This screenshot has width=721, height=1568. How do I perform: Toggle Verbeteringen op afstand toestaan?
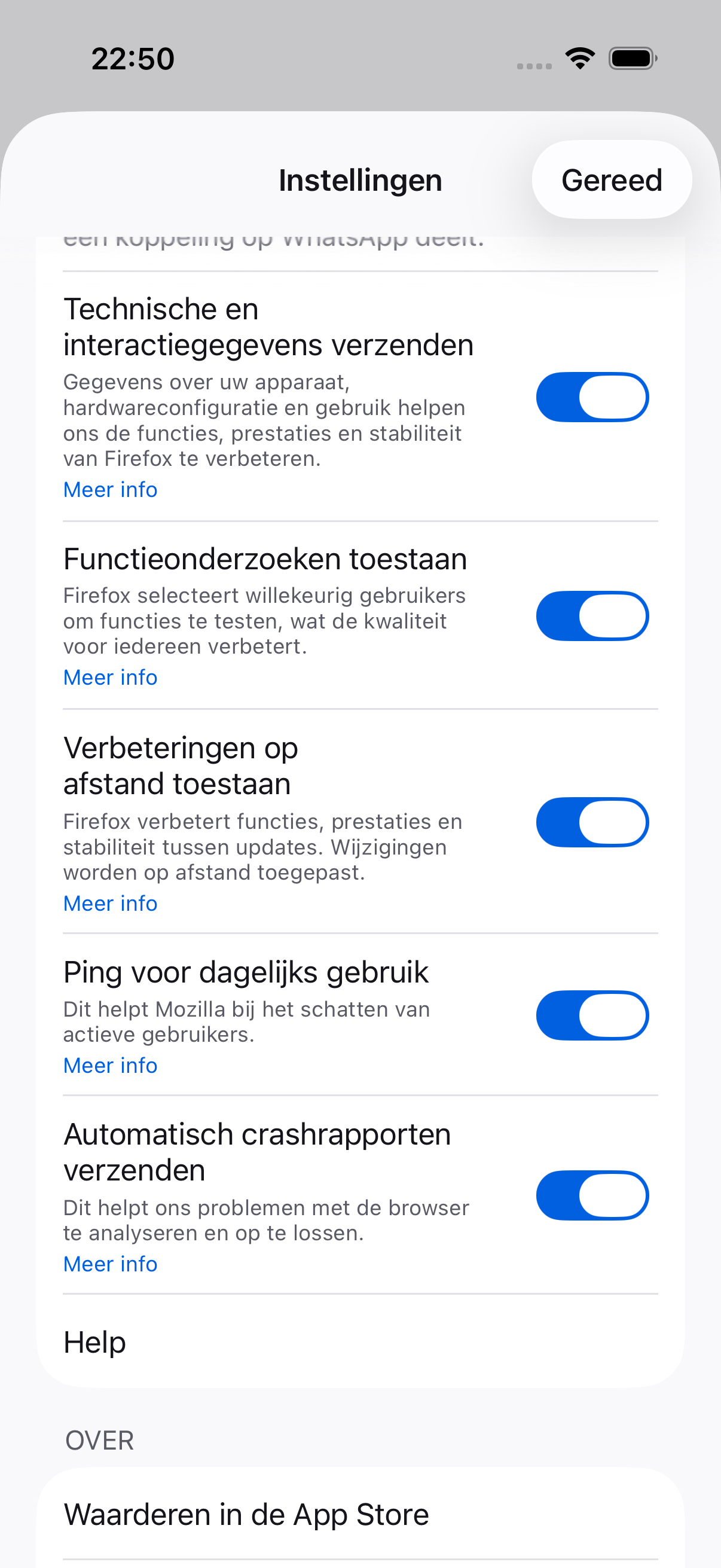pos(592,822)
